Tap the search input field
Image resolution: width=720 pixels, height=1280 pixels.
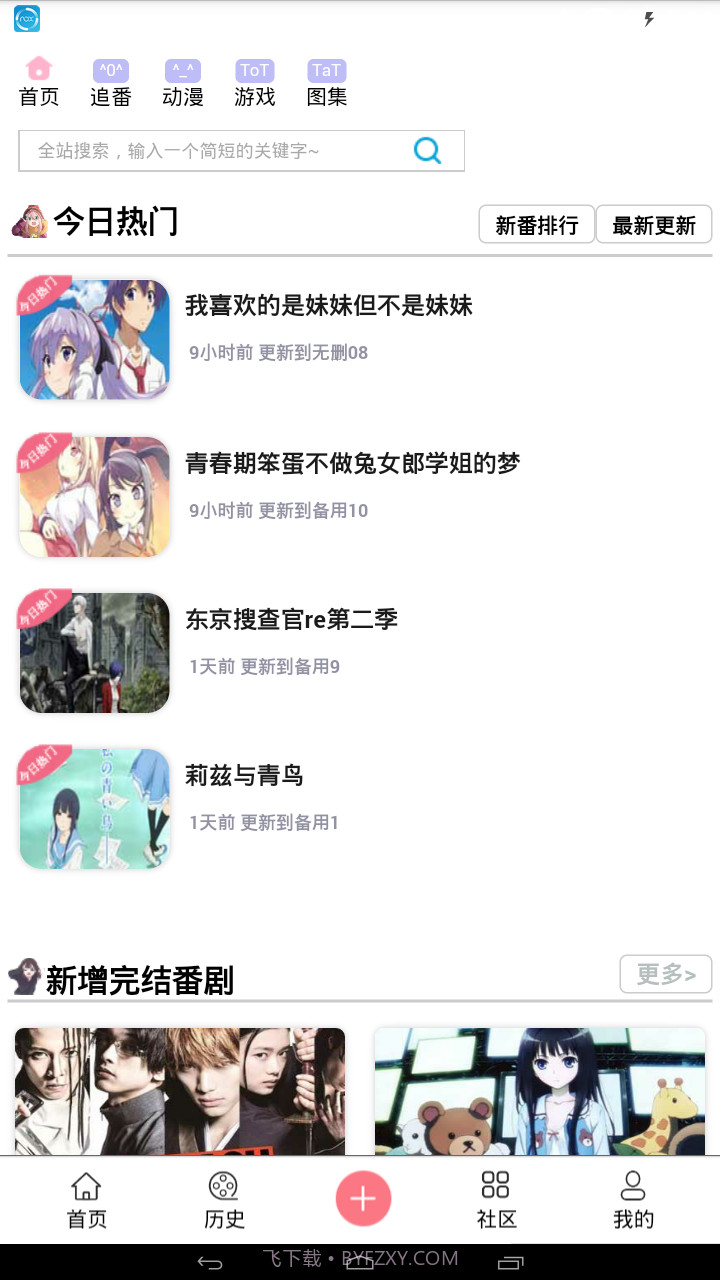[220, 150]
